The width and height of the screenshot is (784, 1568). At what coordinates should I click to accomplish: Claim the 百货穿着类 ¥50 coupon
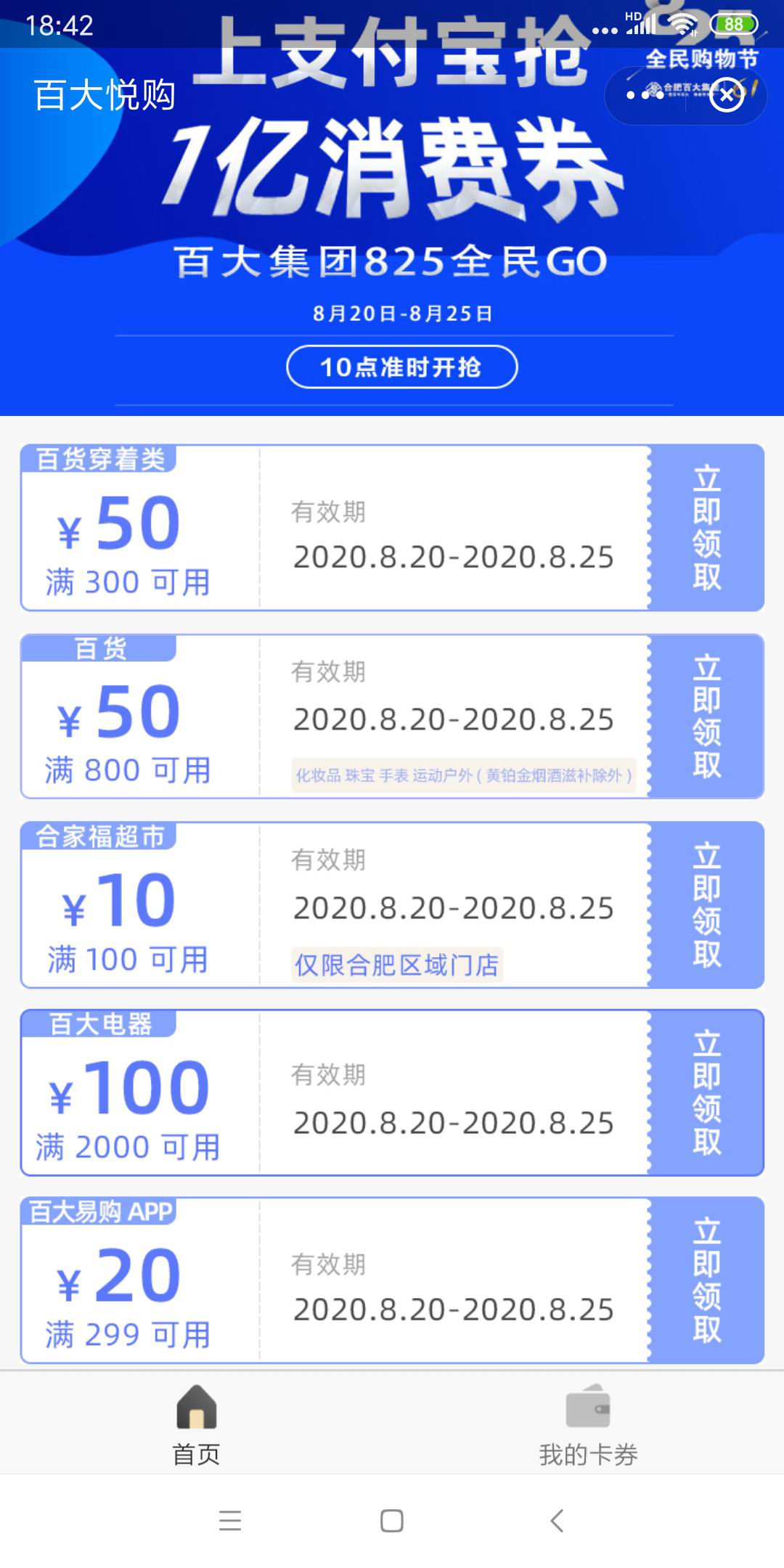[706, 528]
